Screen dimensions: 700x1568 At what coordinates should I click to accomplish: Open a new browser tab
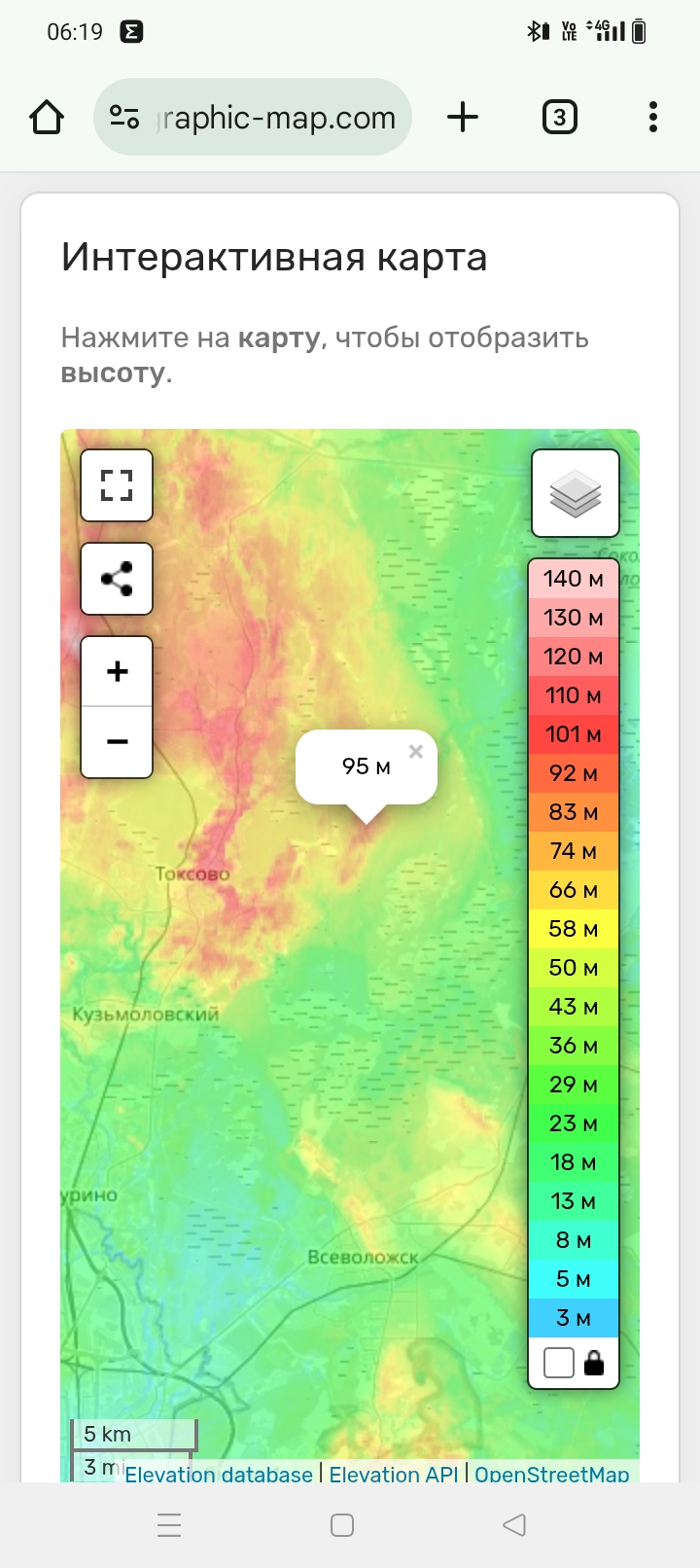coord(463,118)
